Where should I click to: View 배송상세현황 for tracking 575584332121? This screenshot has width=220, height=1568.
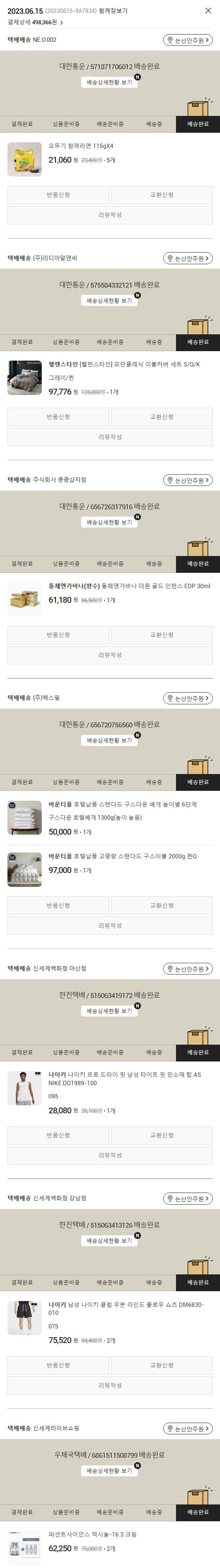coord(109,301)
